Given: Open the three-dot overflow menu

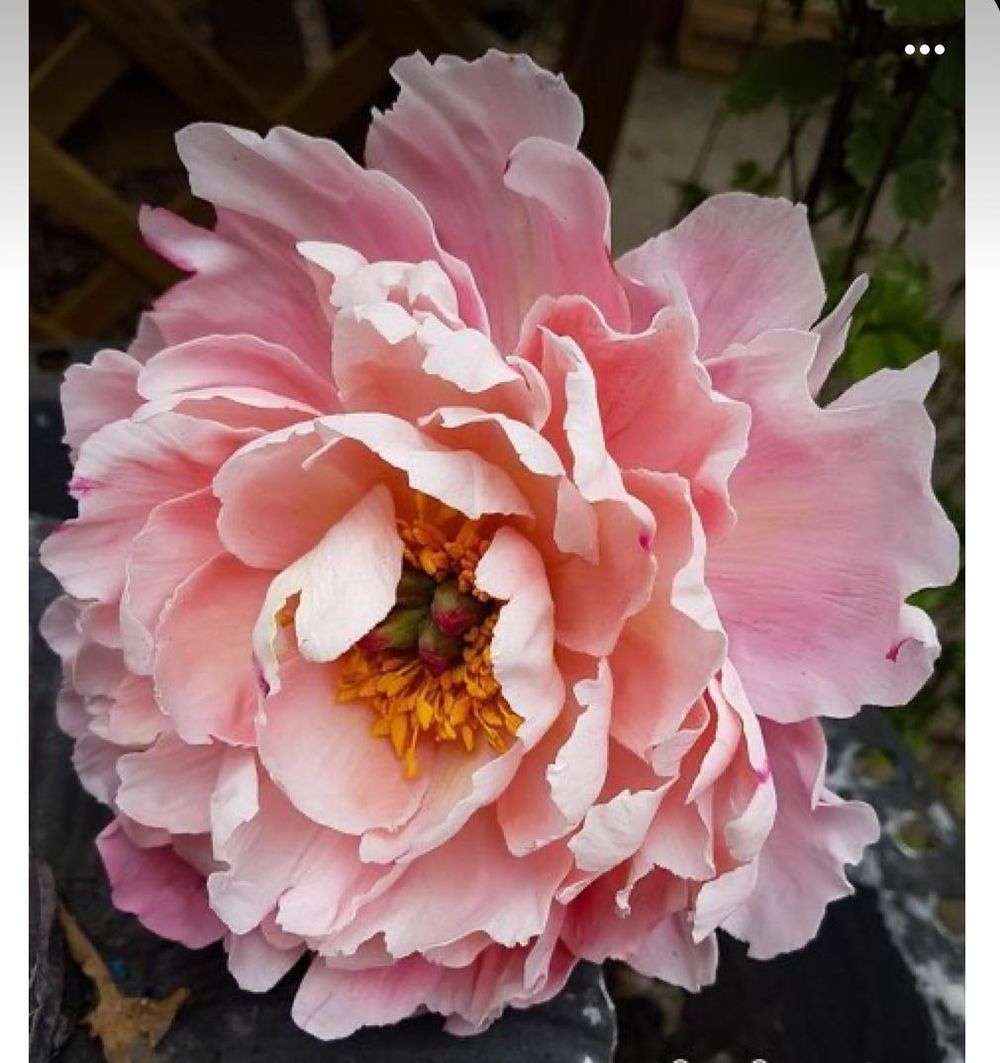Looking at the screenshot, I should click(x=924, y=49).
